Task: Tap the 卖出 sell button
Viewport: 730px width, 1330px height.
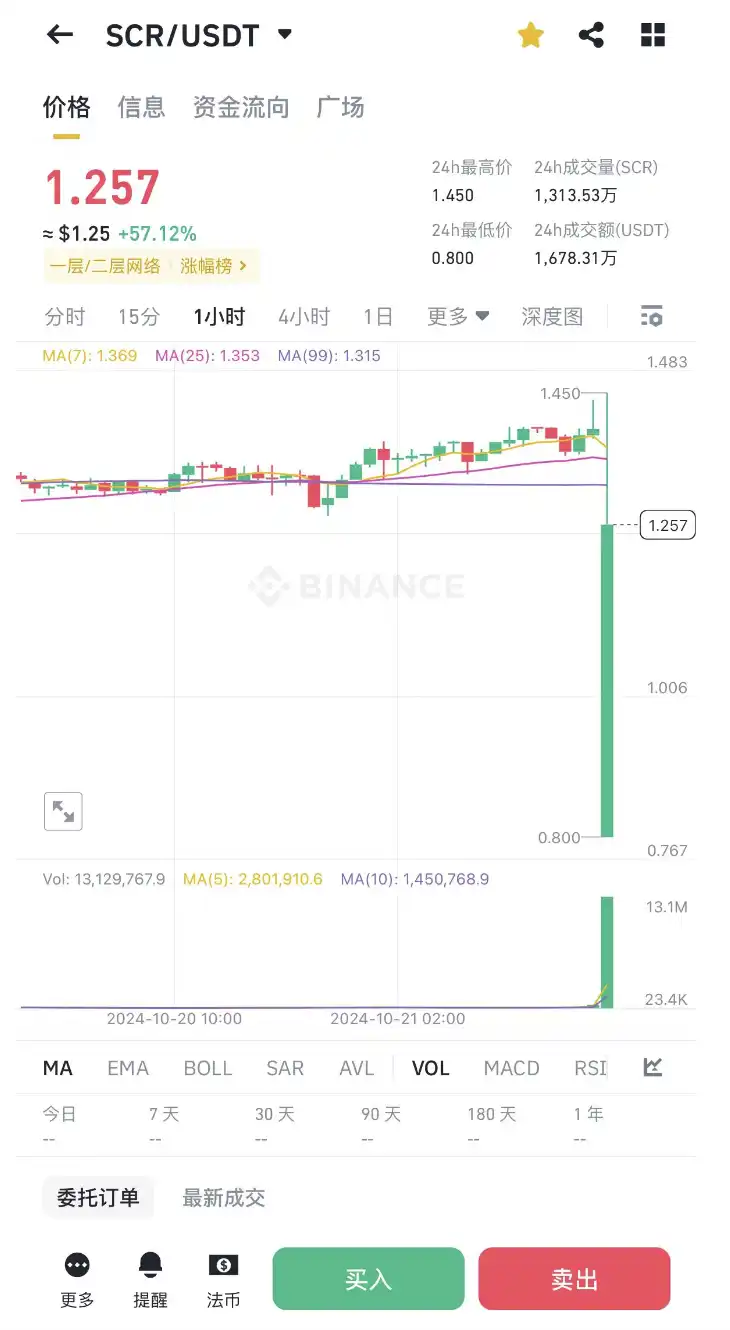Action: [574, 1279]
